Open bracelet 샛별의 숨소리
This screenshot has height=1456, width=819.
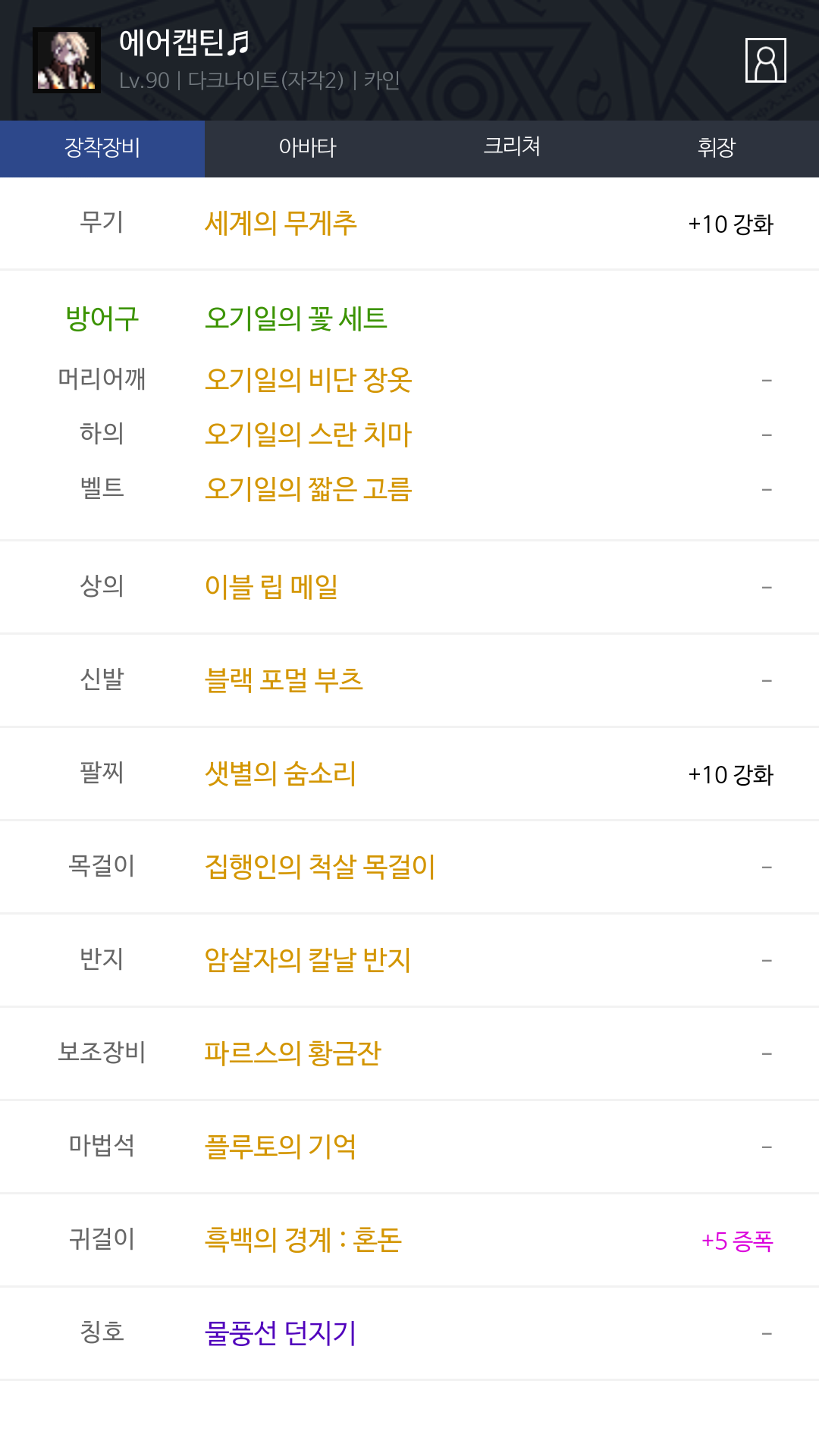coord(281,773)
